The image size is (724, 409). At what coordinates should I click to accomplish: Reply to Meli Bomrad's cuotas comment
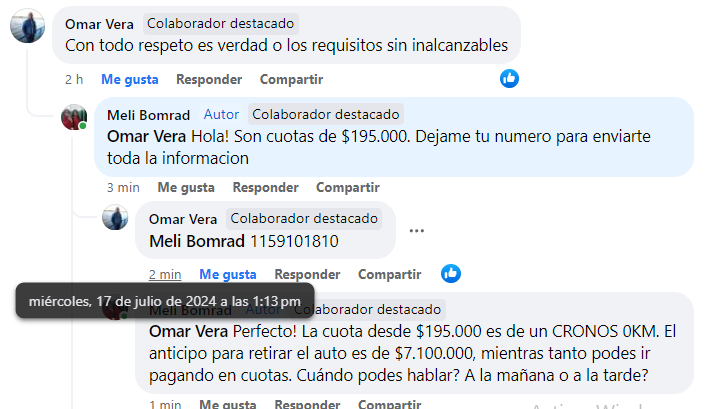coord(265,187)
